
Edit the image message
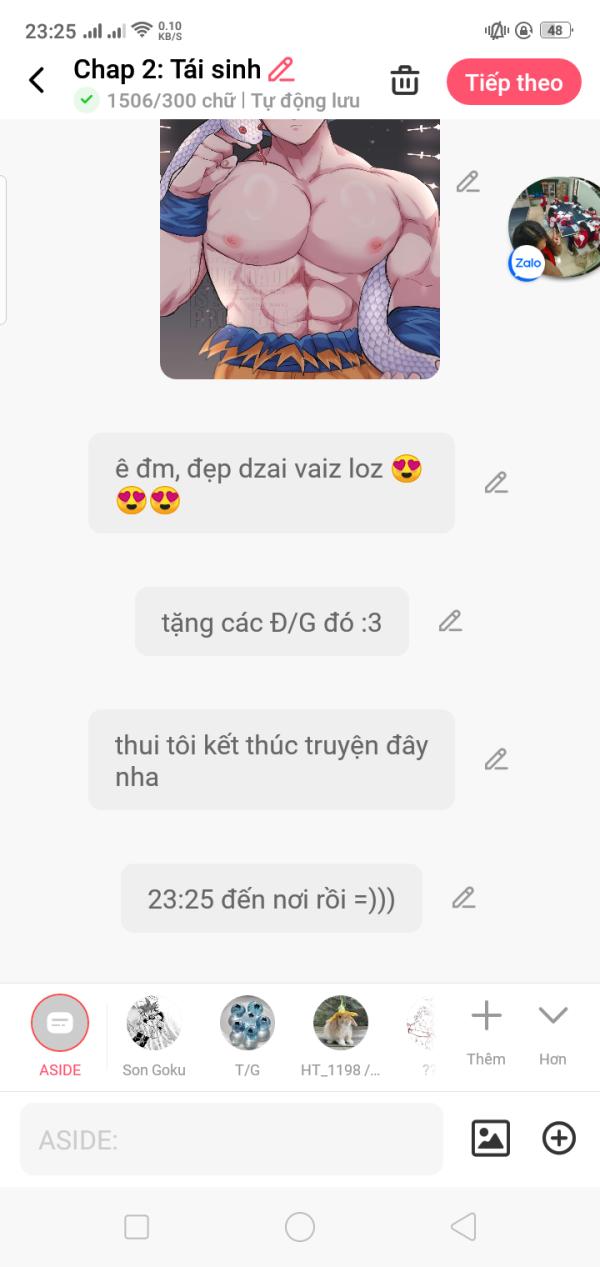[468, 182]
